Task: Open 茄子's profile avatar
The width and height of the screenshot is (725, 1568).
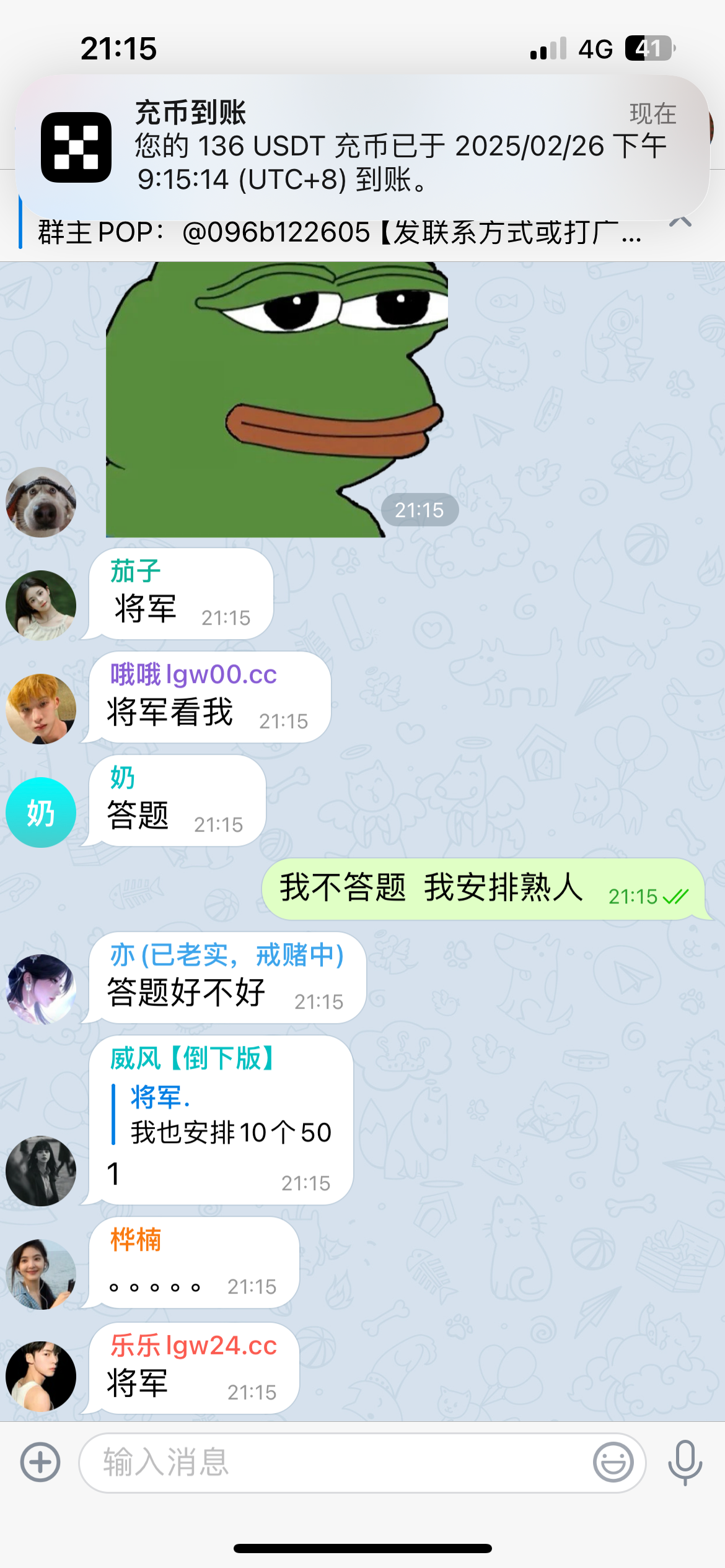Action: pyautogui.click(x=41, y=605)
